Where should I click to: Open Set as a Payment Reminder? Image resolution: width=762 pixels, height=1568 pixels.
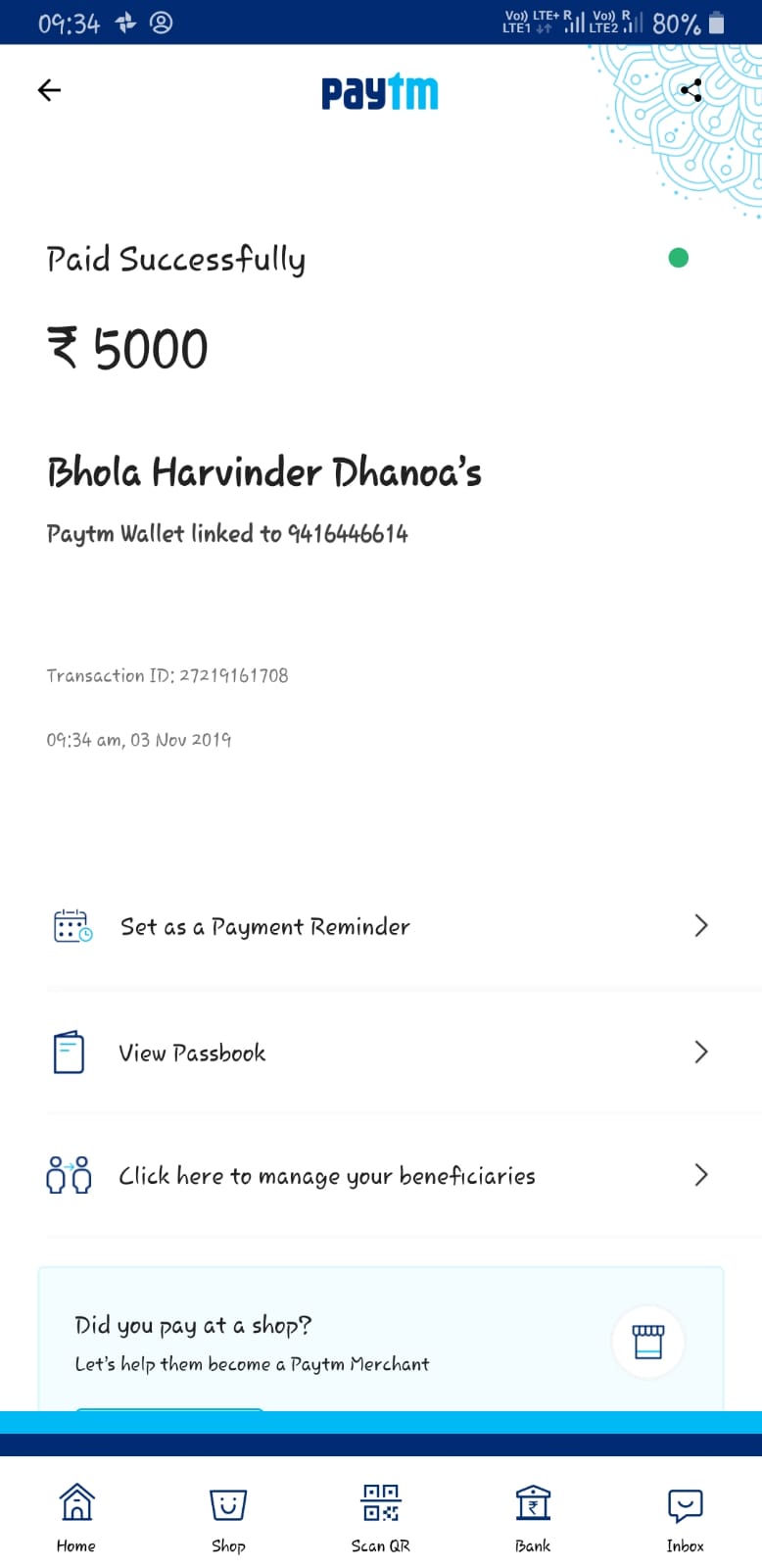(x=380, y=926)
